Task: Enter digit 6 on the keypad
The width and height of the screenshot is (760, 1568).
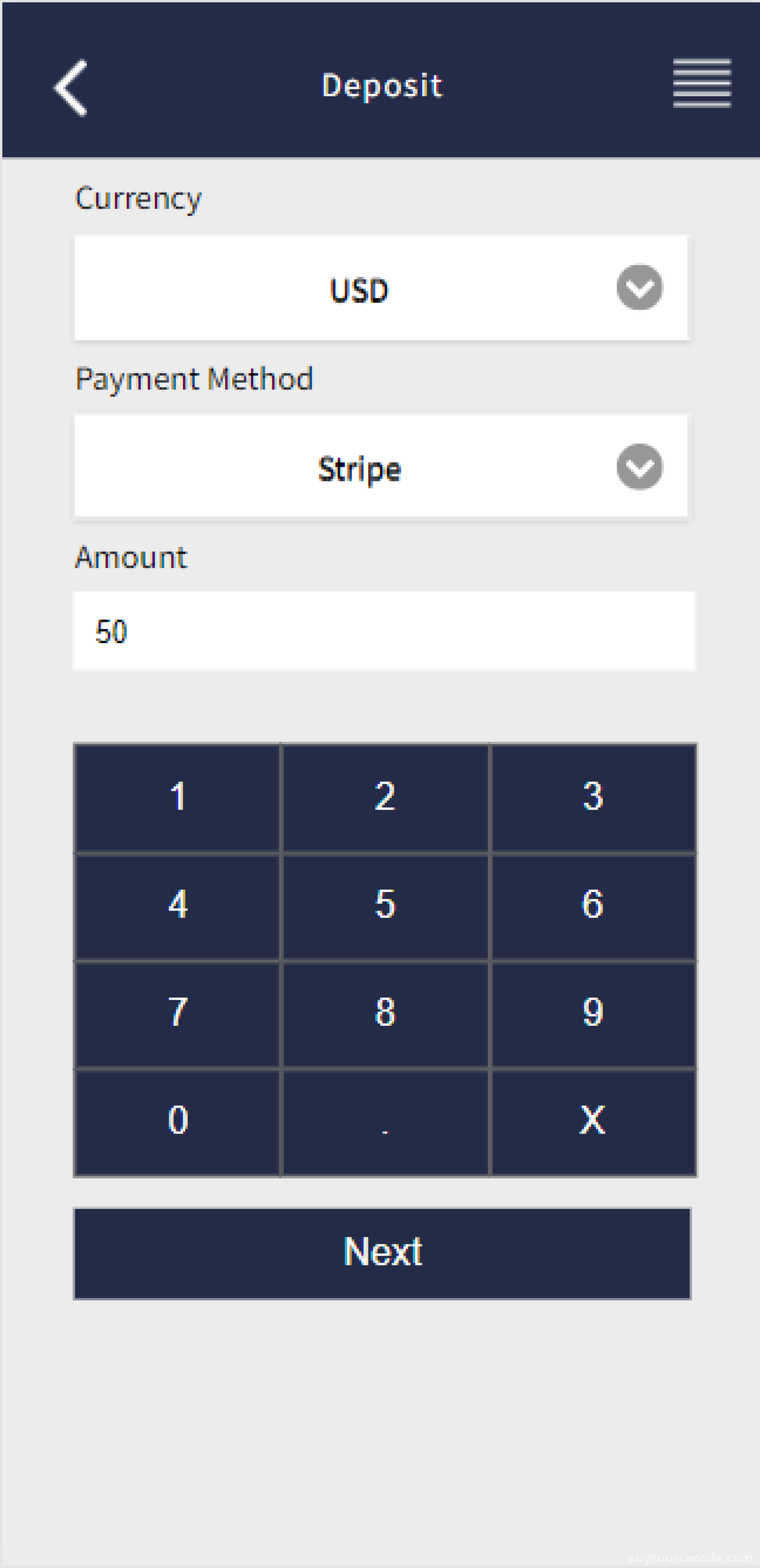Action: [593, 906]
